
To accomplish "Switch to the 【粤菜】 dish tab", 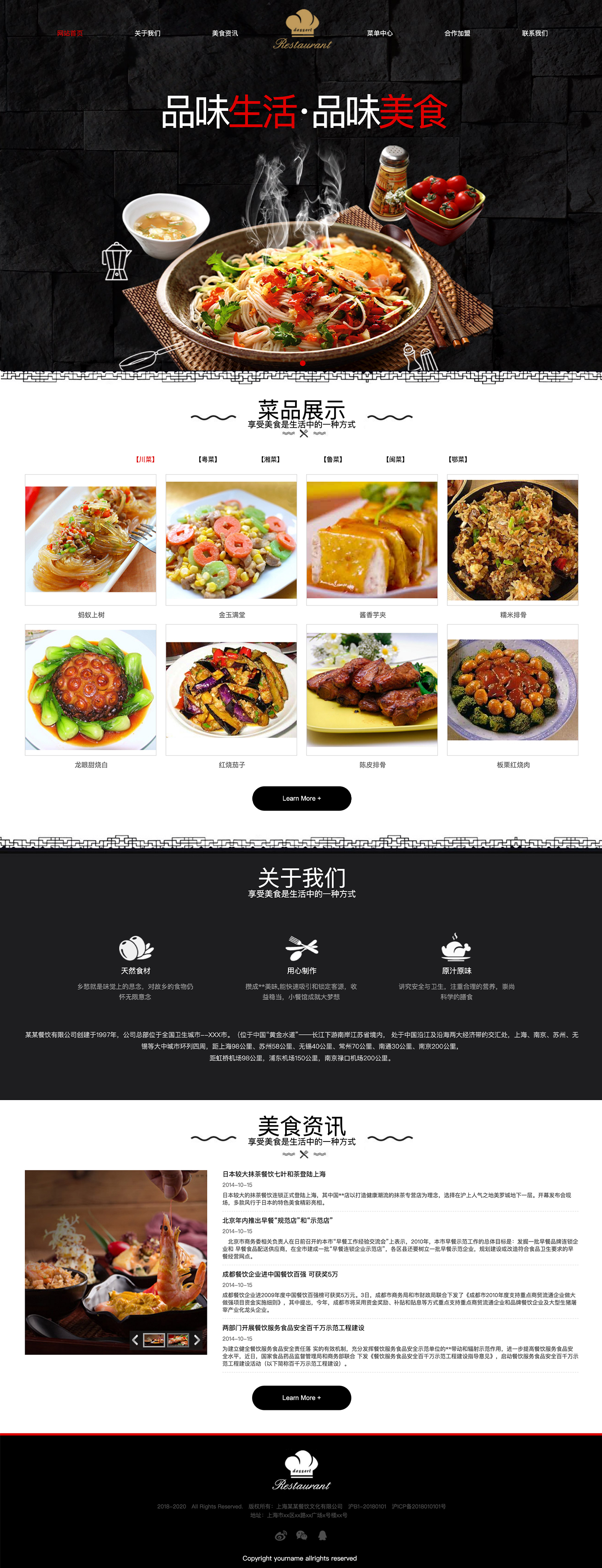I will point(208,460).
